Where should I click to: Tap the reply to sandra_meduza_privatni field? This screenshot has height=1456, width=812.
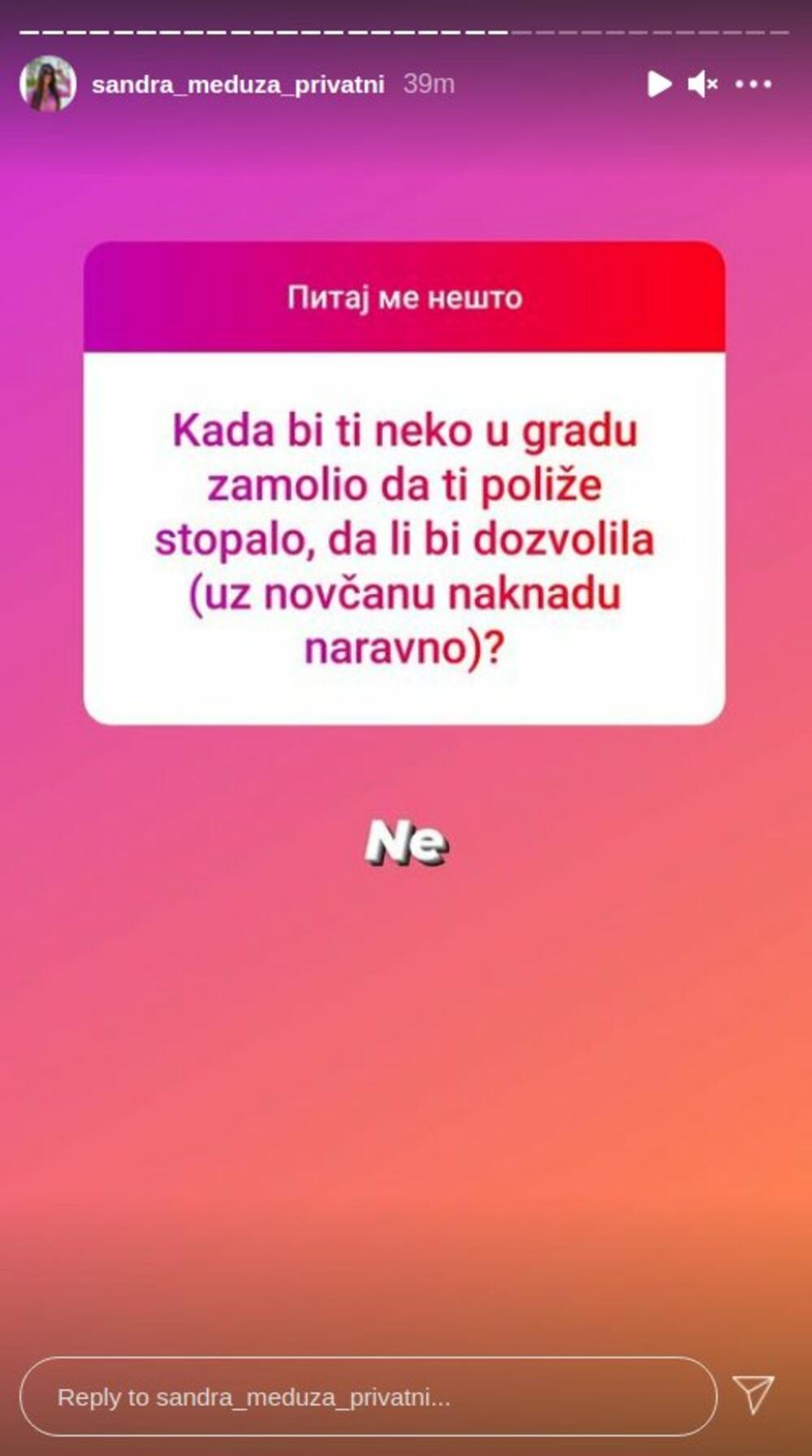point(368,1397)
